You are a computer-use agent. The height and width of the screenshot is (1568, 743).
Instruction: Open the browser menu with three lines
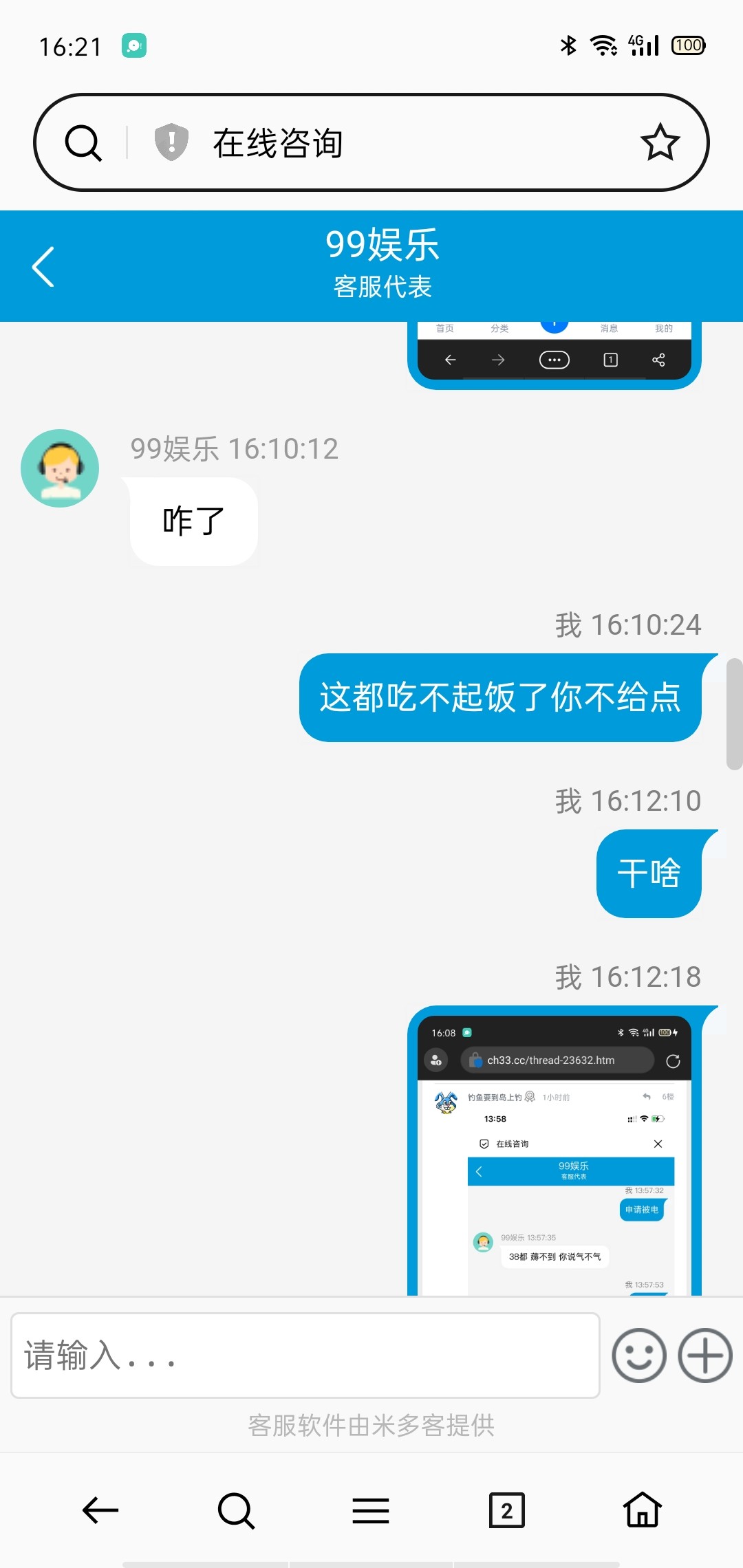(x=371, y=1511)
